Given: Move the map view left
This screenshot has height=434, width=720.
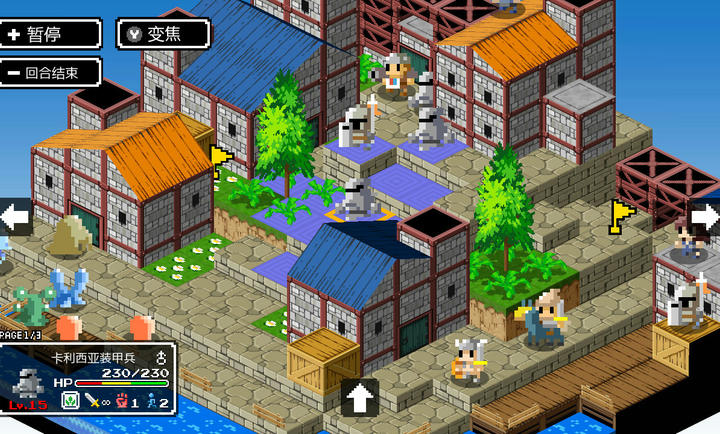Looking at the screenshot, I should pyautogui.click(x=15, y=215).
